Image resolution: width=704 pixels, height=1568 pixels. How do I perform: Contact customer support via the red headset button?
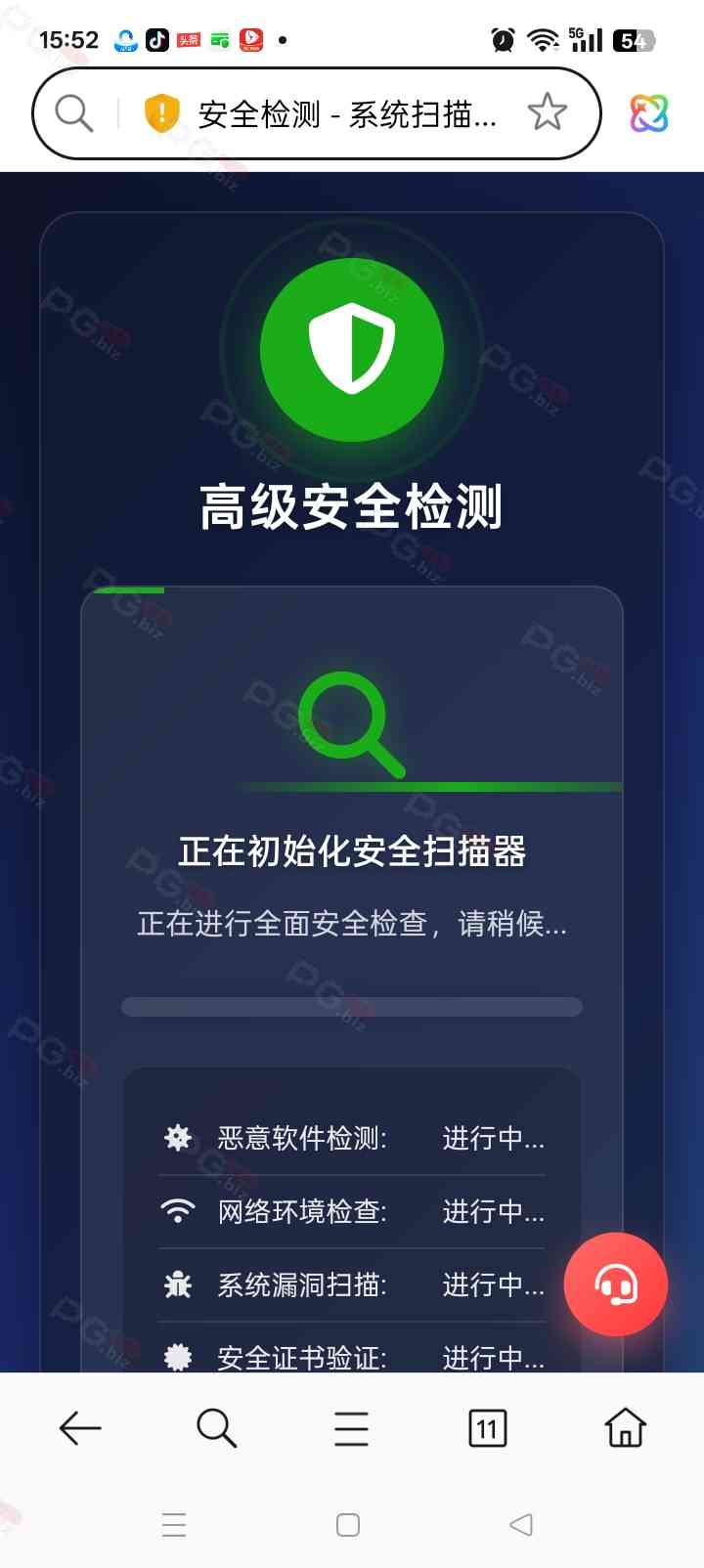pos(616,1285)
